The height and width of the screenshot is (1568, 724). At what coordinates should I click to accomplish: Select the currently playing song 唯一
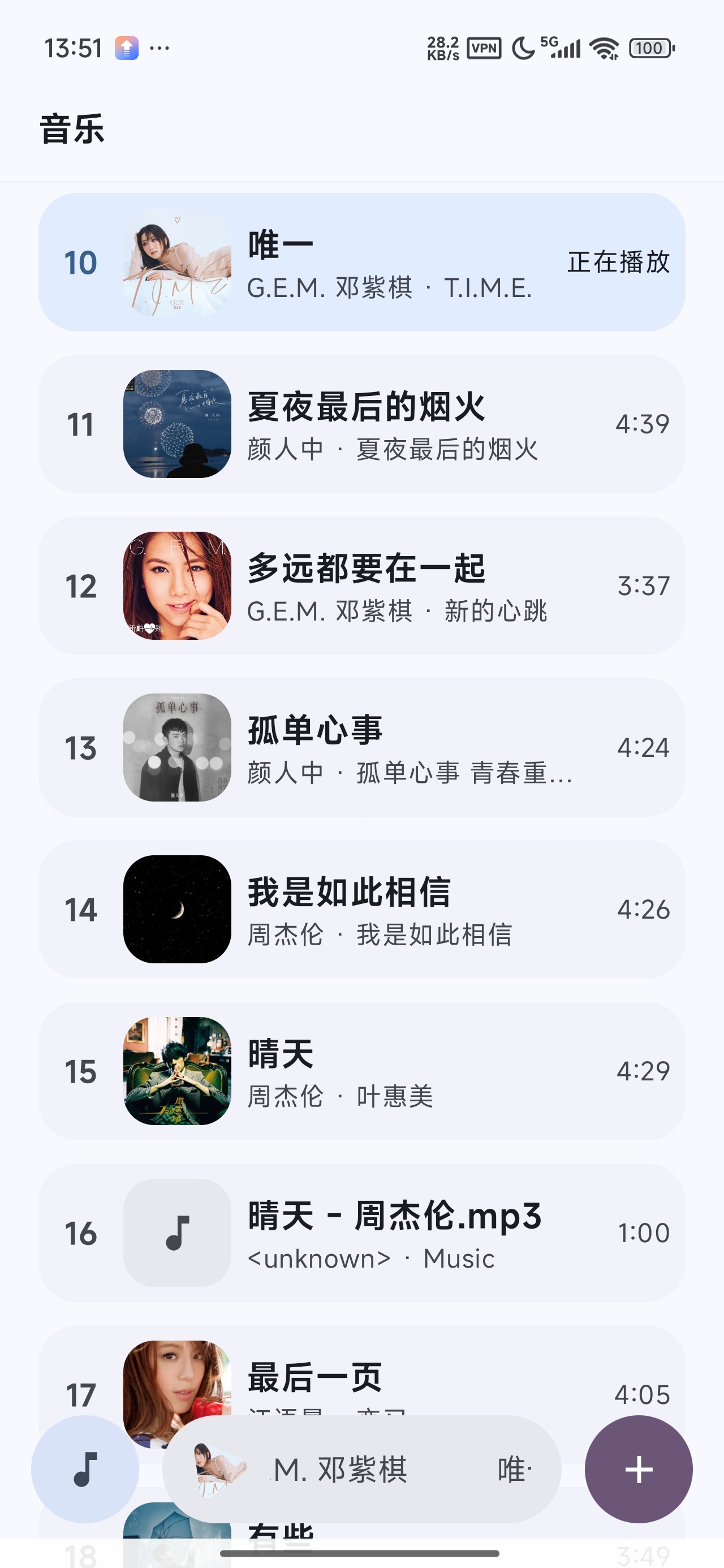click(x=361, y=262)
